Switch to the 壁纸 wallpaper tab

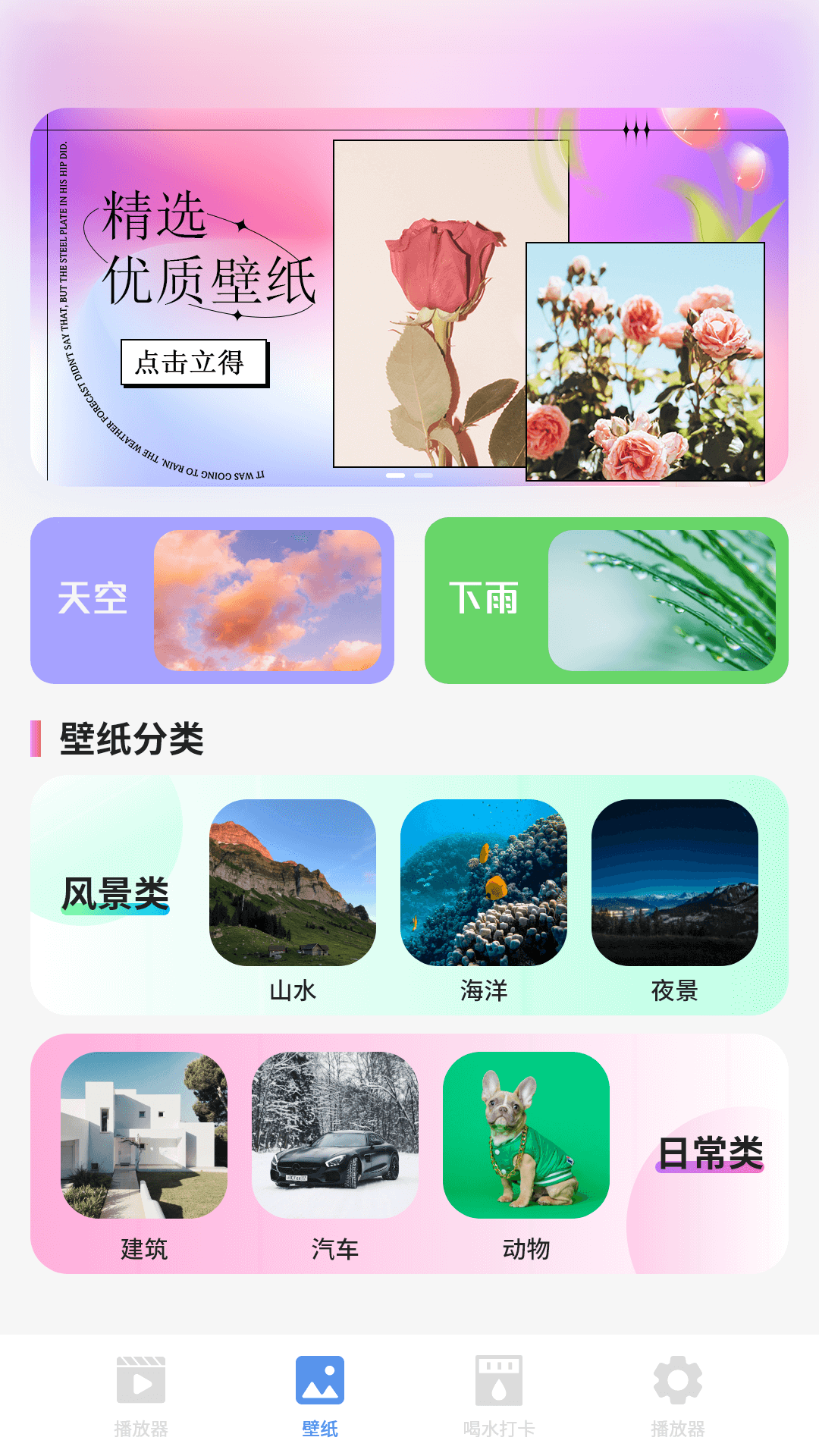(320, 1396)
